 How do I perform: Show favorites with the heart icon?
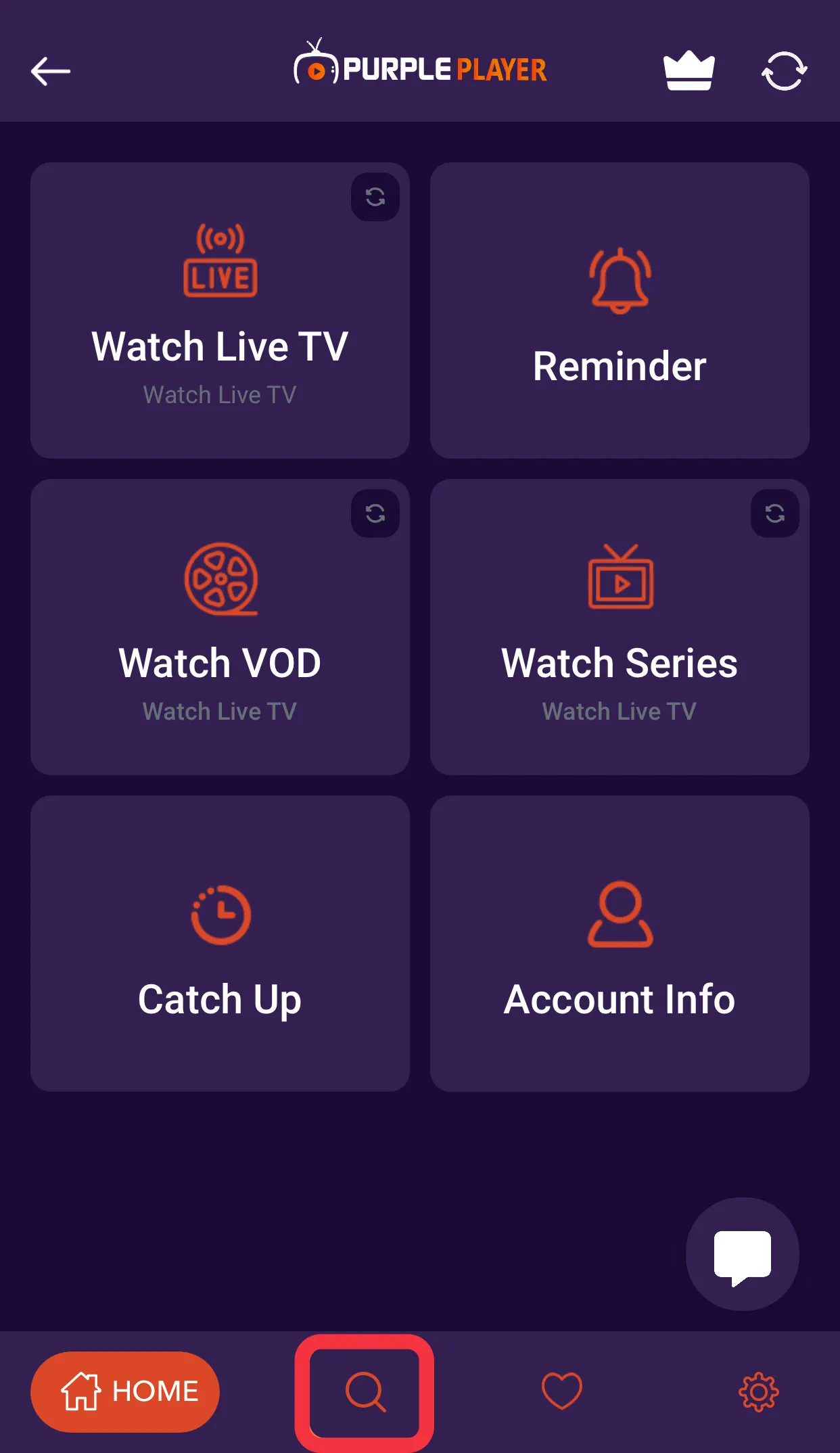click(x=561, y=1391)
